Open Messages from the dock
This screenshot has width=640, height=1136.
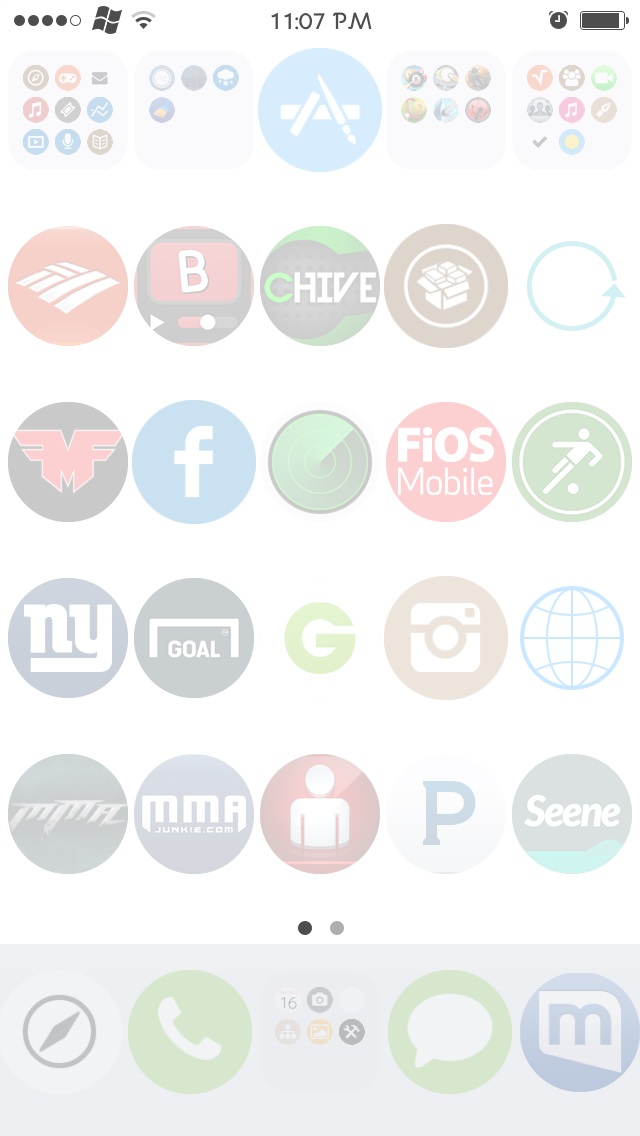pos(450,1032)
